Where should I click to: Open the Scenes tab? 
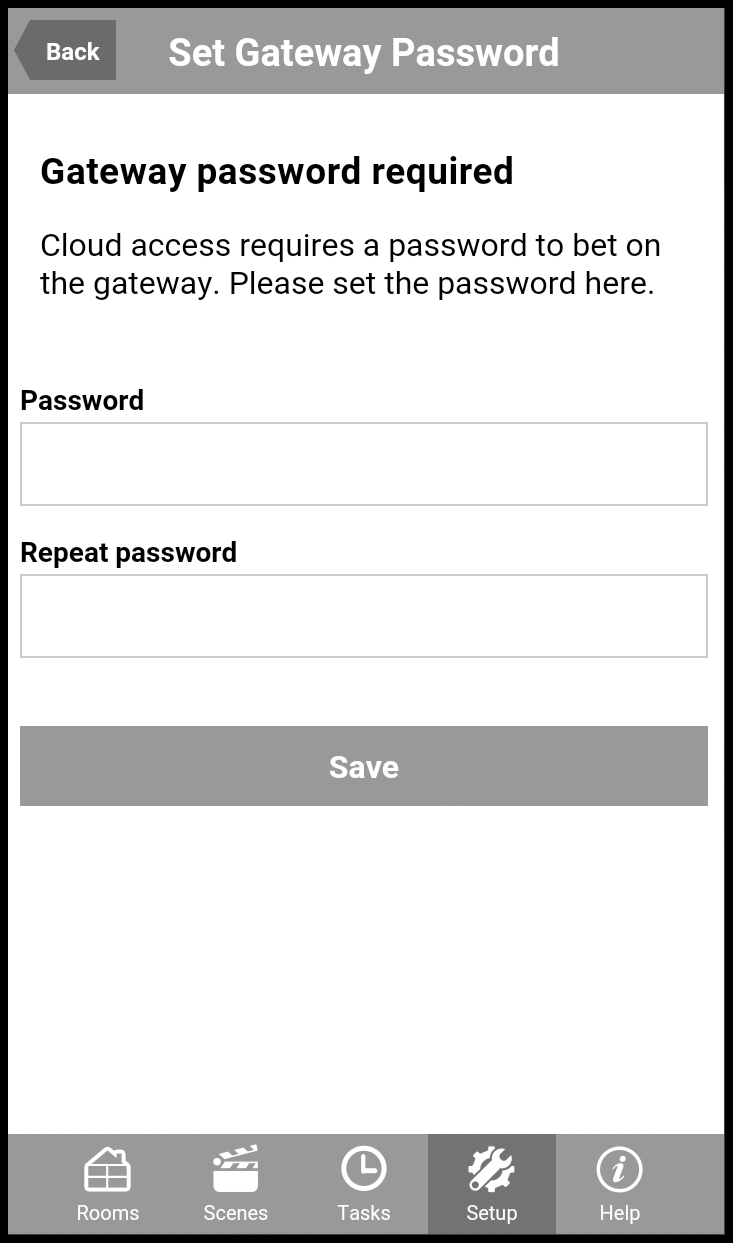click(x=236, y=1184)
